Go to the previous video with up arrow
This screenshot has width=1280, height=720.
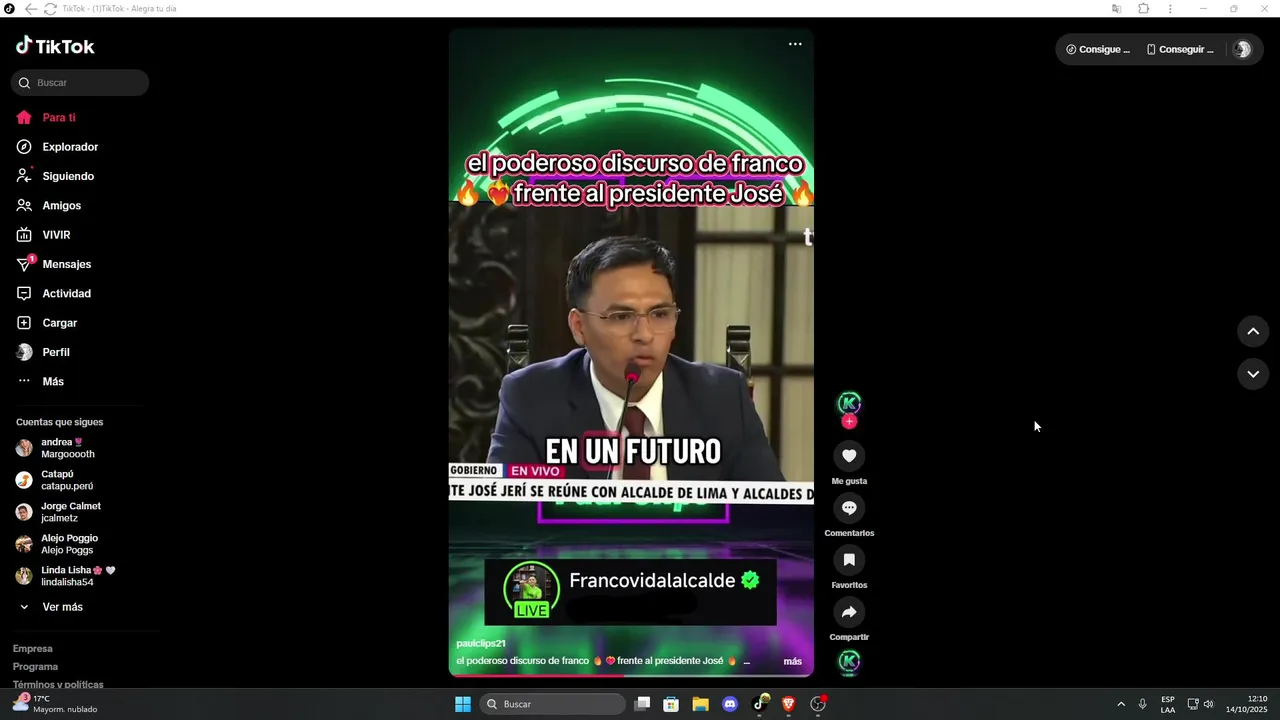pos(1253,332)
